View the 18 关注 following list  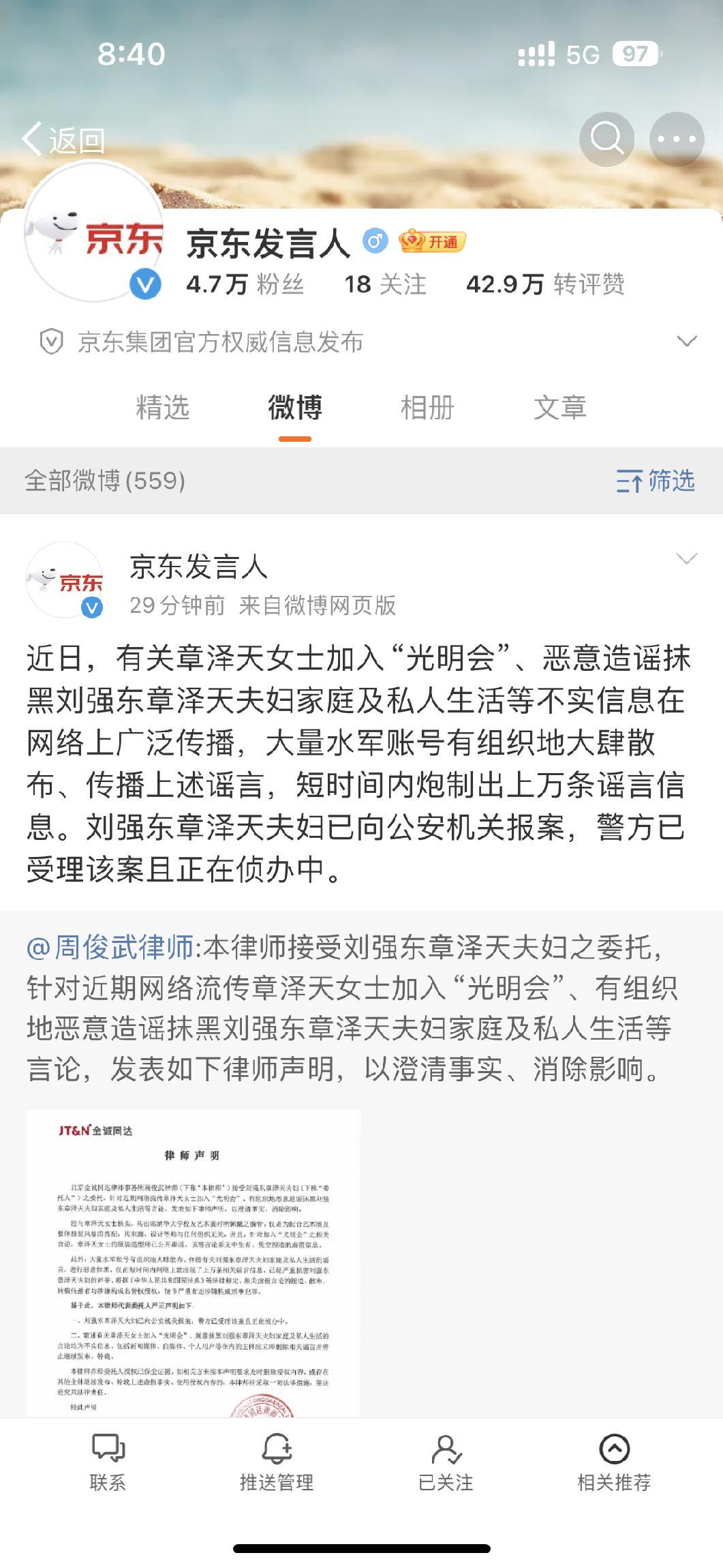(385, 284)
